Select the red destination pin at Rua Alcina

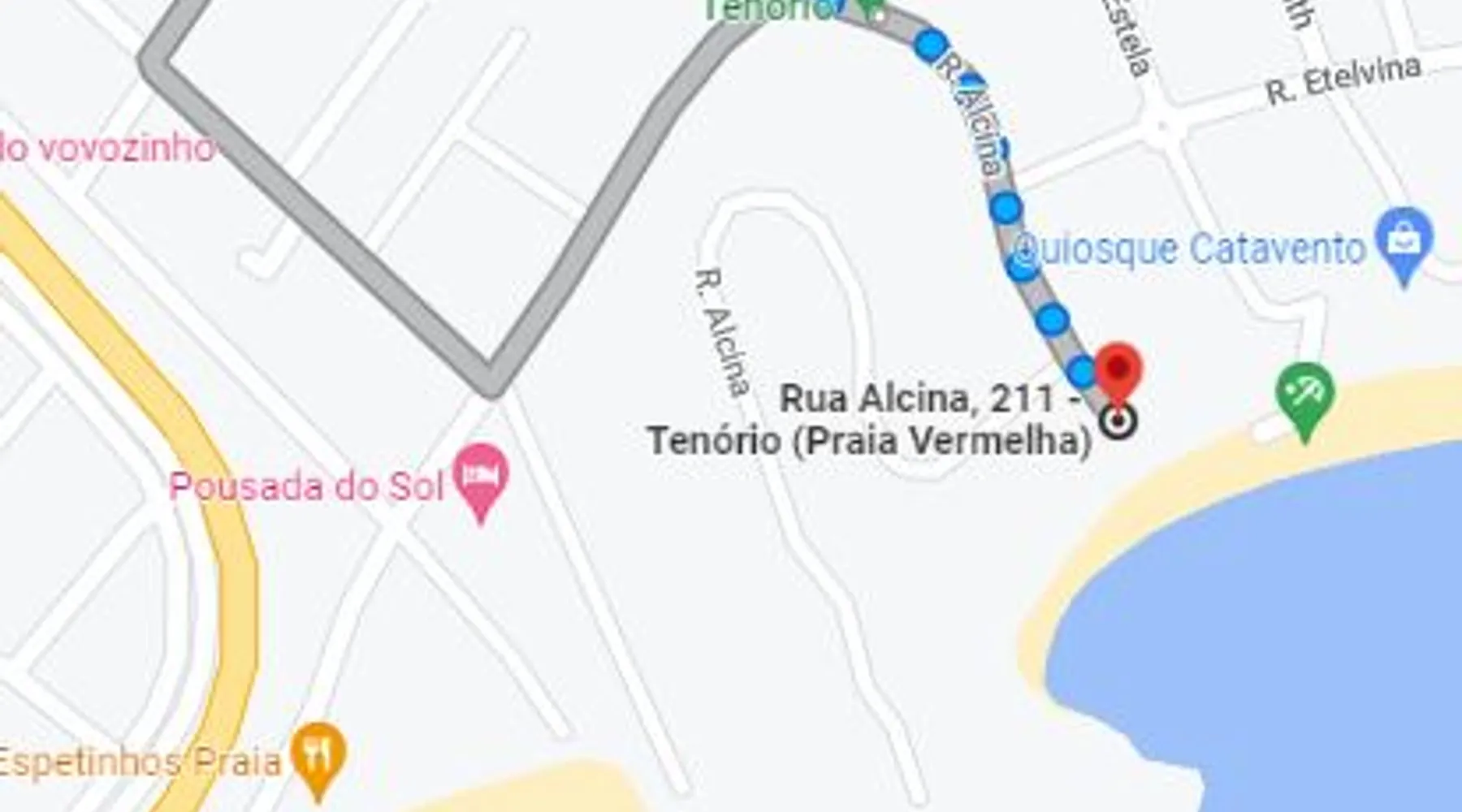[x=1119, y=370]
